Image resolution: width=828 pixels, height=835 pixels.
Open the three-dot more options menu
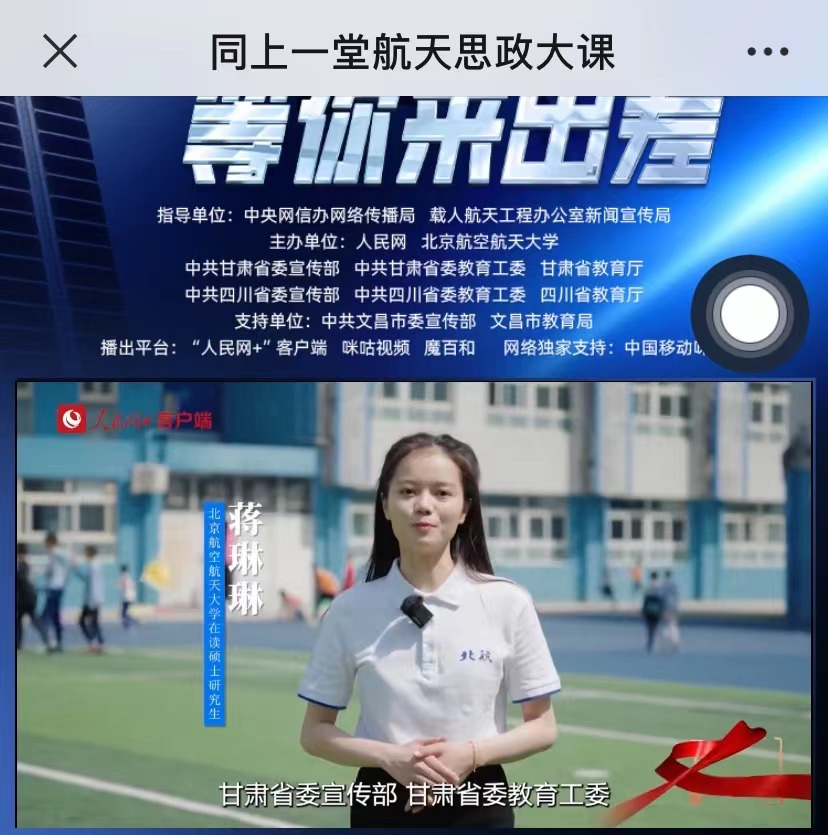click(x=767, y=52)
